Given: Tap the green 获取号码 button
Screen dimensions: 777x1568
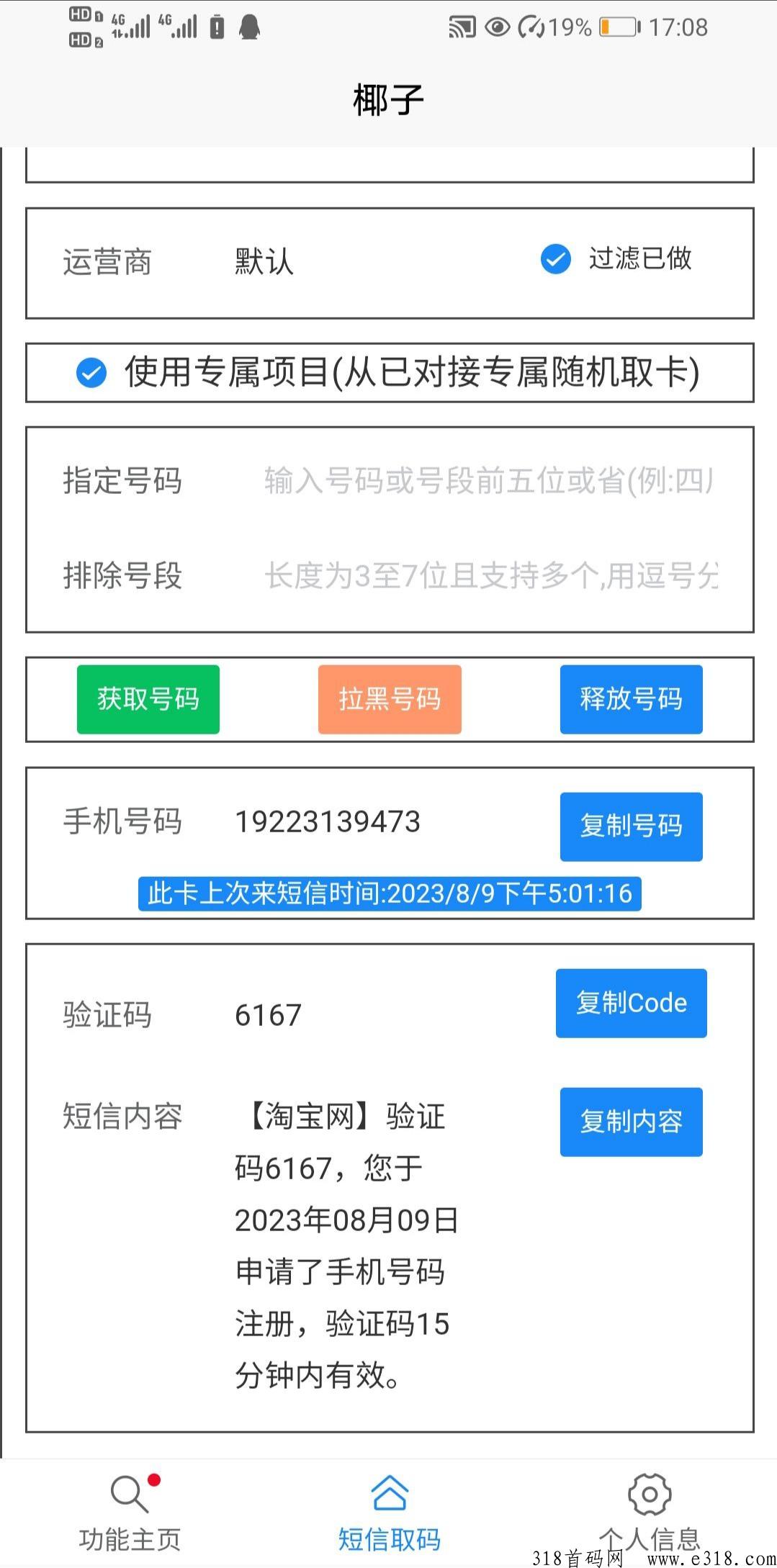Looking at the screenshot, I should click(x=148, y=699).
